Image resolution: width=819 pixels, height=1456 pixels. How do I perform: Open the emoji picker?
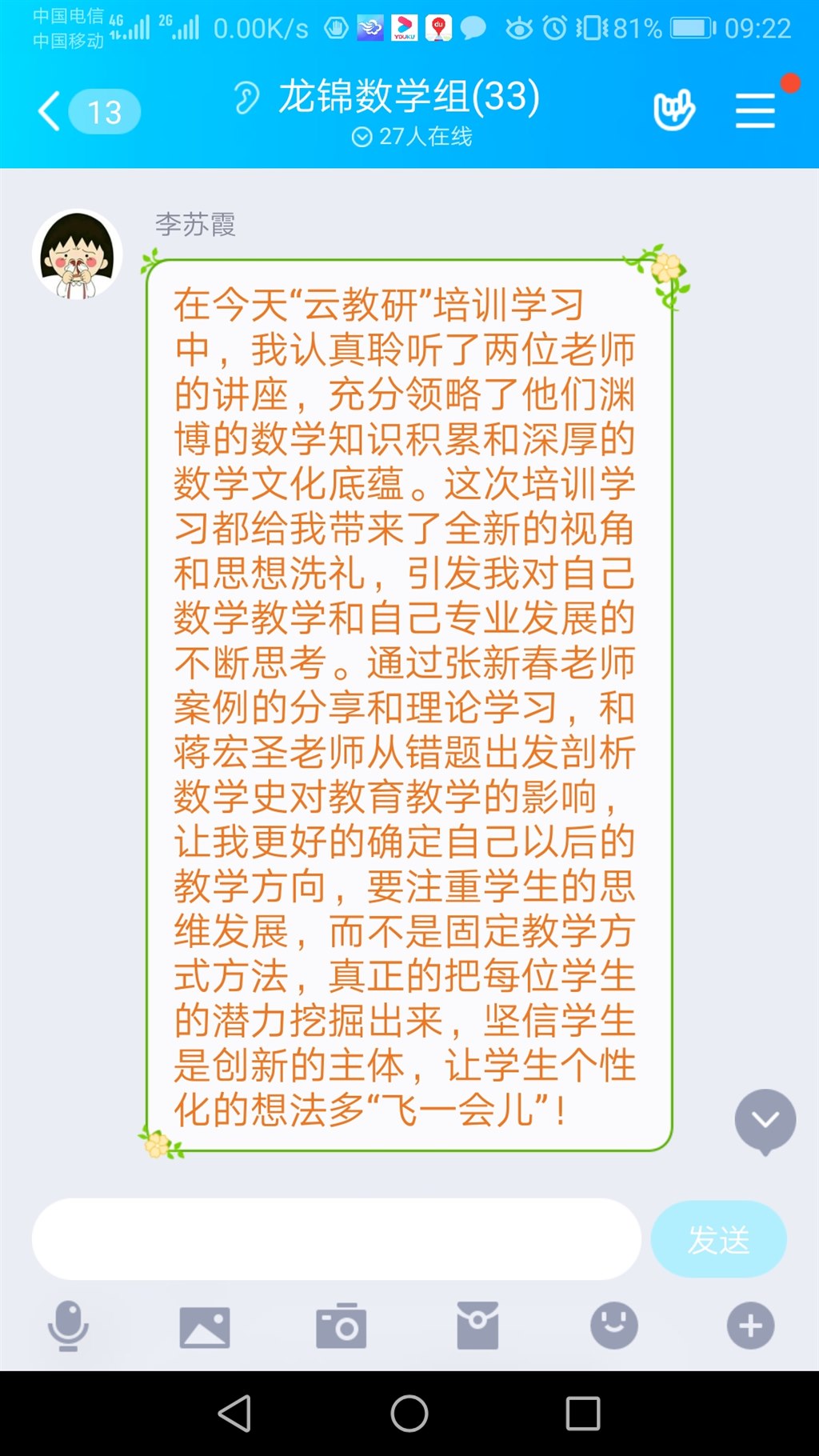[x=613, y=1326]
